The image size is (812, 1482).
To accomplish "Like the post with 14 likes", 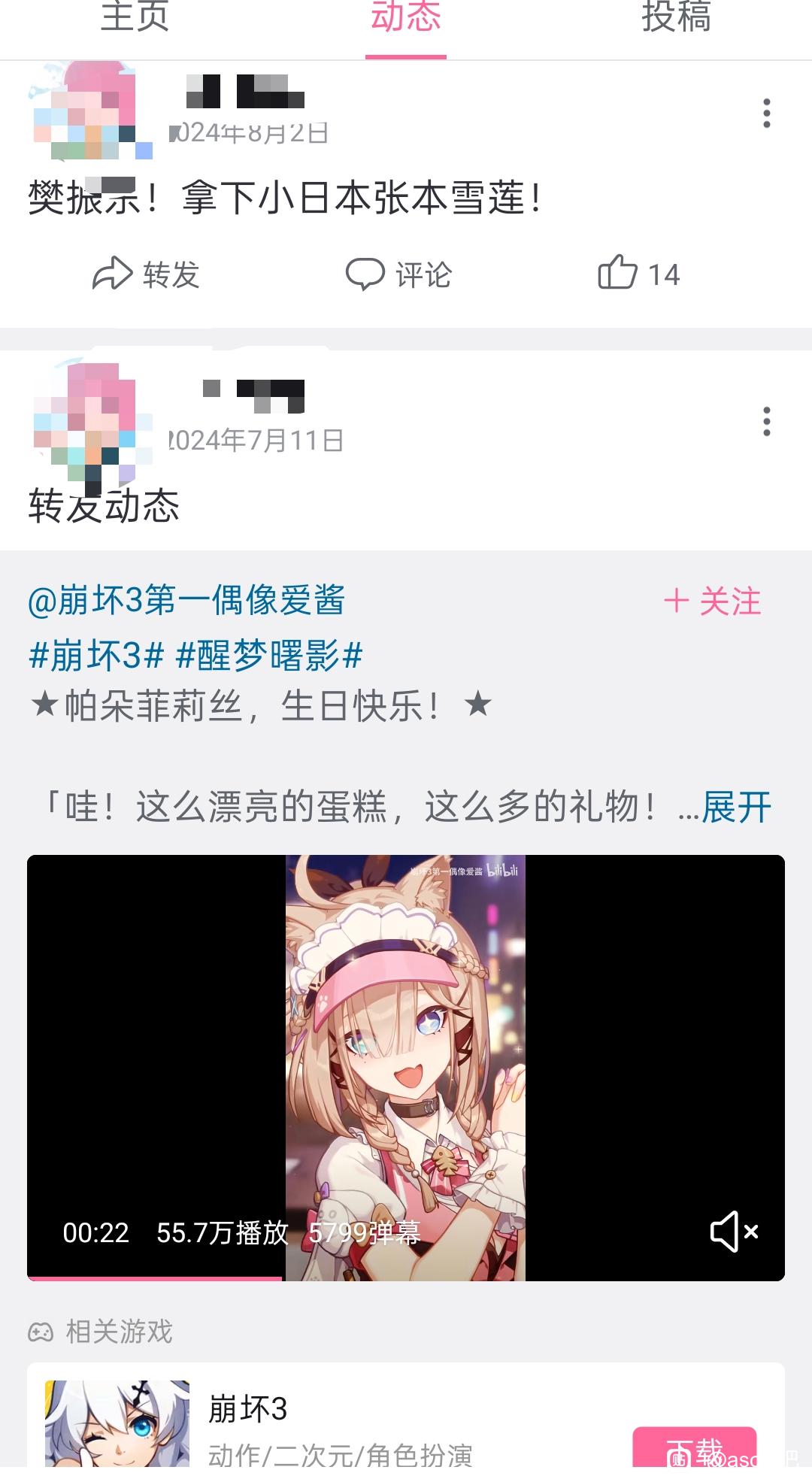I will click(x=639, y=274).
